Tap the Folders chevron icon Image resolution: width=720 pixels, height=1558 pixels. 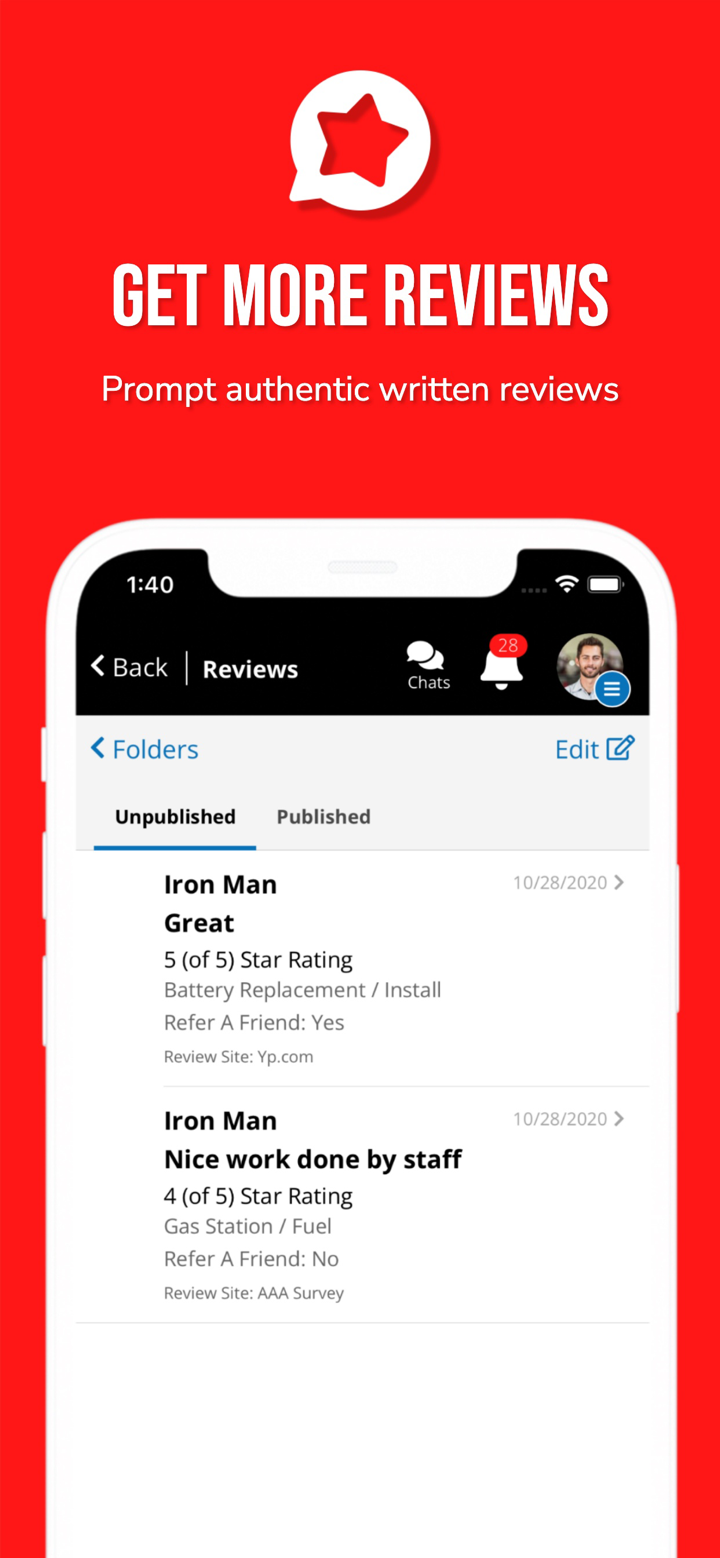click(x=97, y=748)
